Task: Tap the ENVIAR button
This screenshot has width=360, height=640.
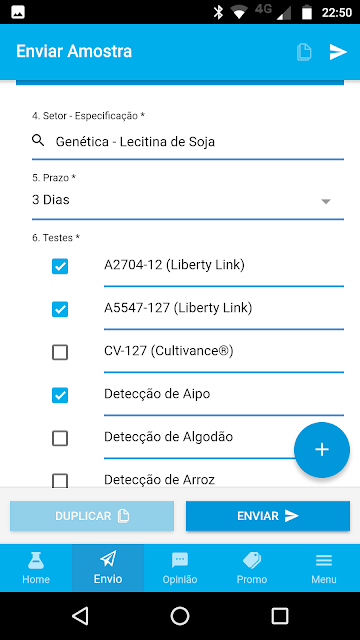Action: (268, 516)
